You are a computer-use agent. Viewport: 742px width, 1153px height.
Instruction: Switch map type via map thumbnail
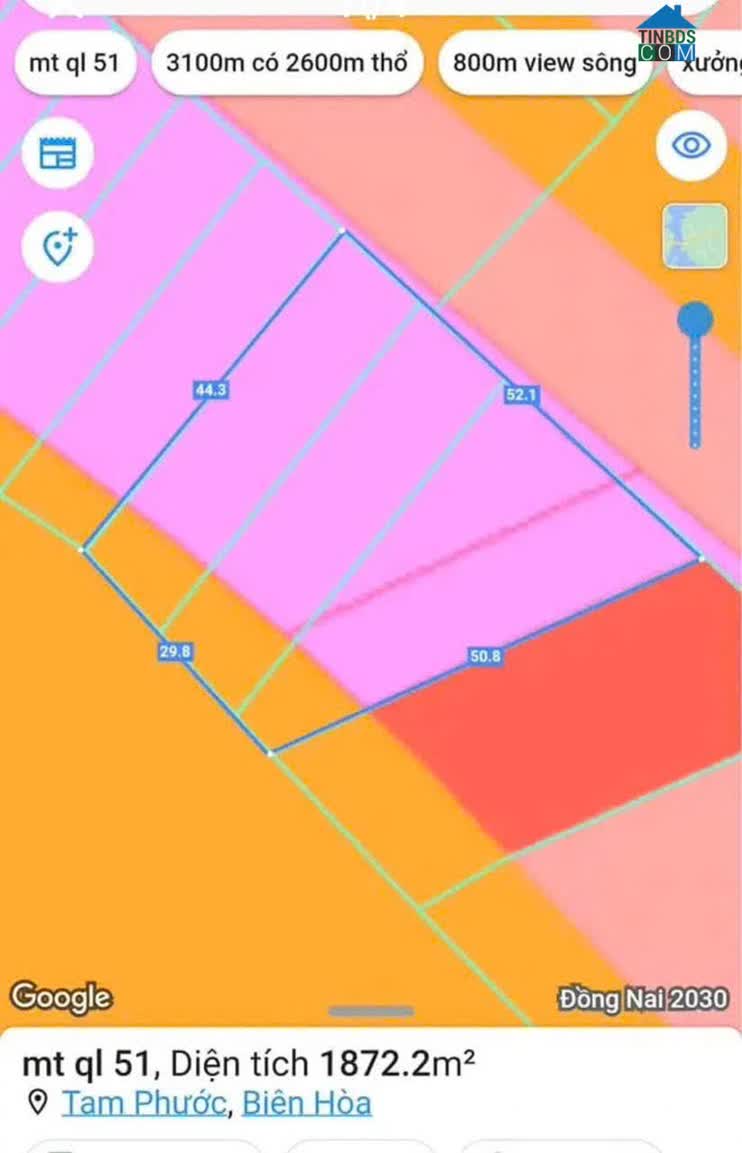[695, 236]
